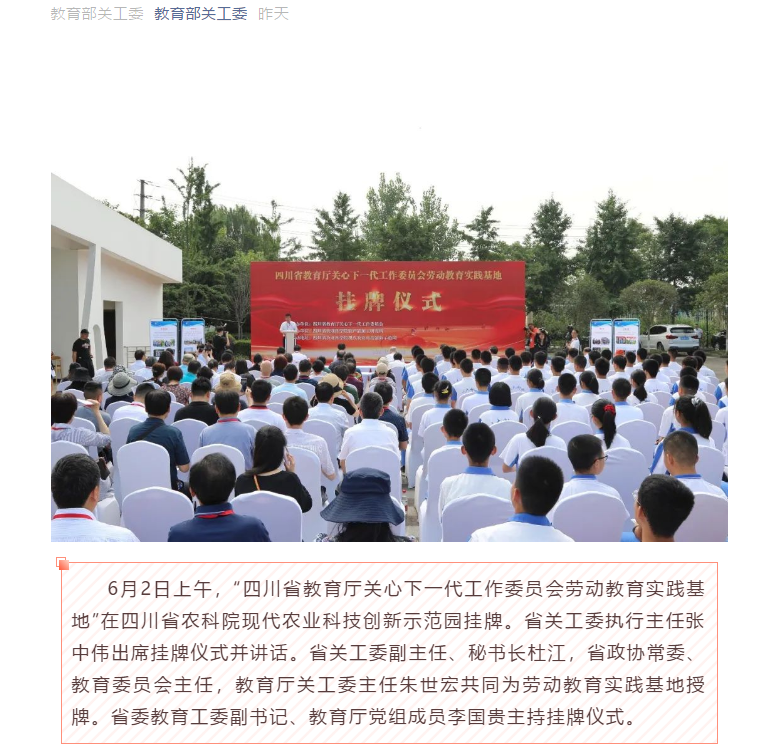772x754 pixels.
Task: Open the blue 教育部关工委 account link
Action: [200, 14]
